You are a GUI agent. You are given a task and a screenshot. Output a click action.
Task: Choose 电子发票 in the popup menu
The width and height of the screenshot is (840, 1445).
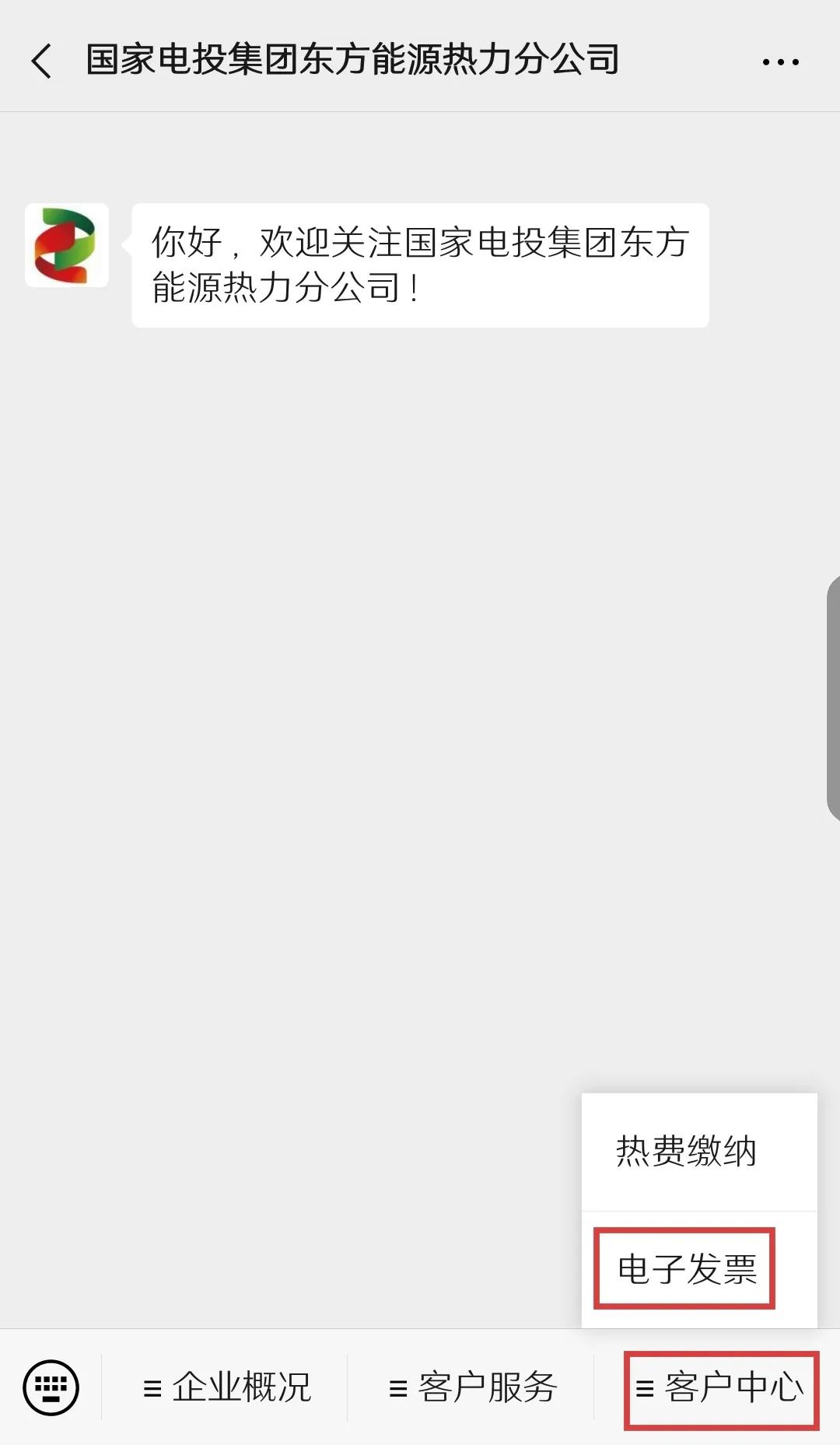point(686,1269)
